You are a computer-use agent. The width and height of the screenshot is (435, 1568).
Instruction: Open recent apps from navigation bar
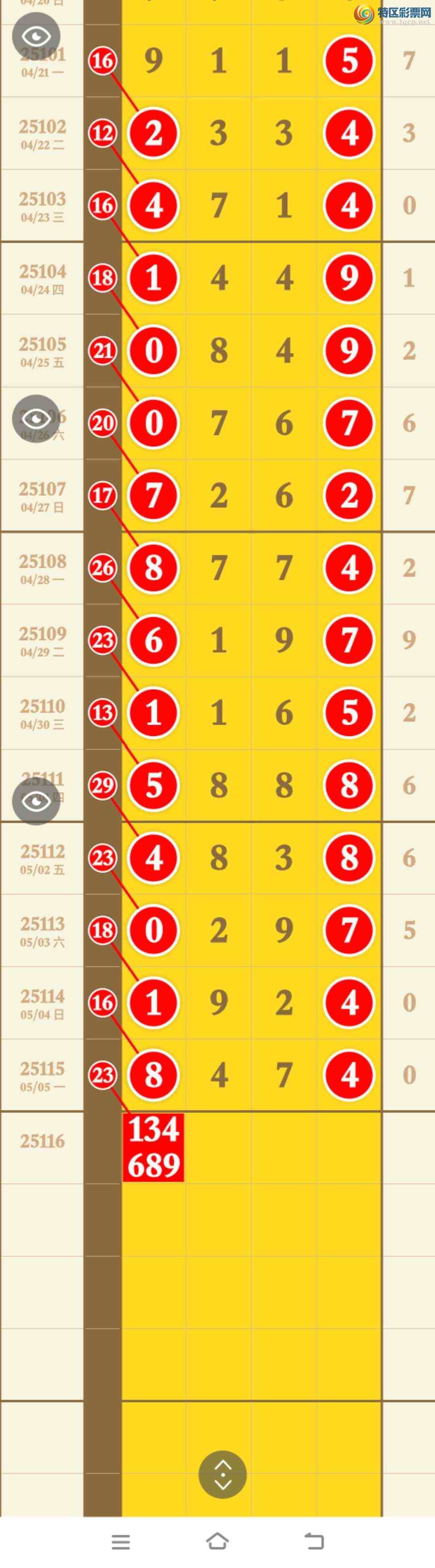tap(120, 1542)
